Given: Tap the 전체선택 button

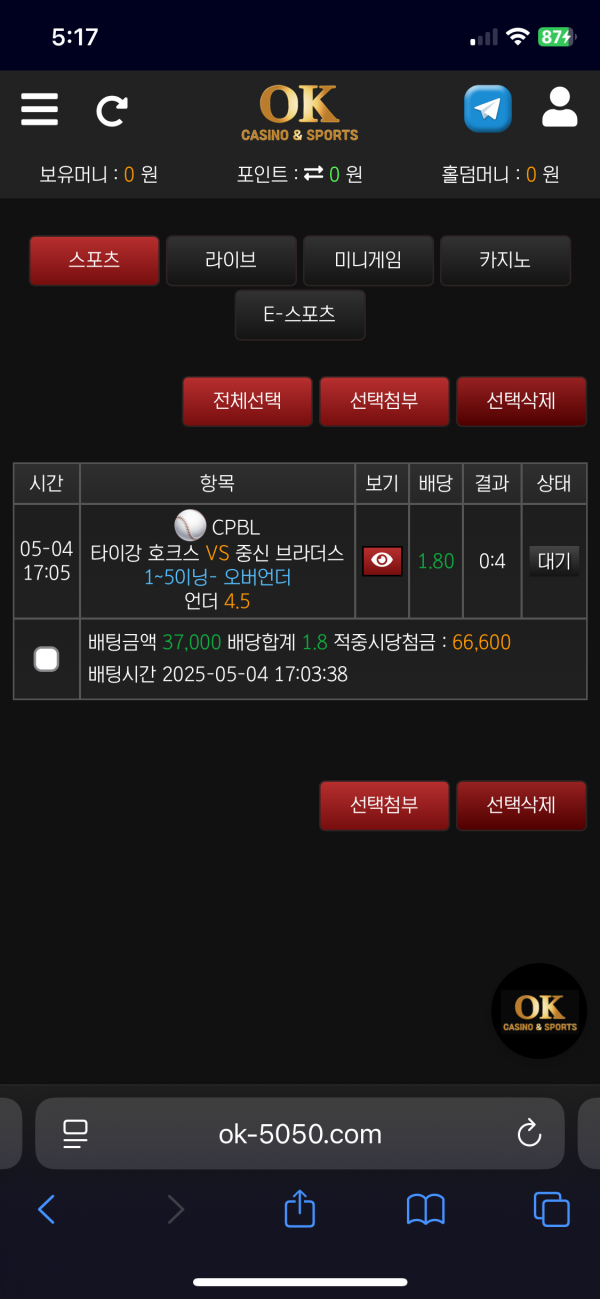Looking at the screenshot, I should click(x=247, y=401).
